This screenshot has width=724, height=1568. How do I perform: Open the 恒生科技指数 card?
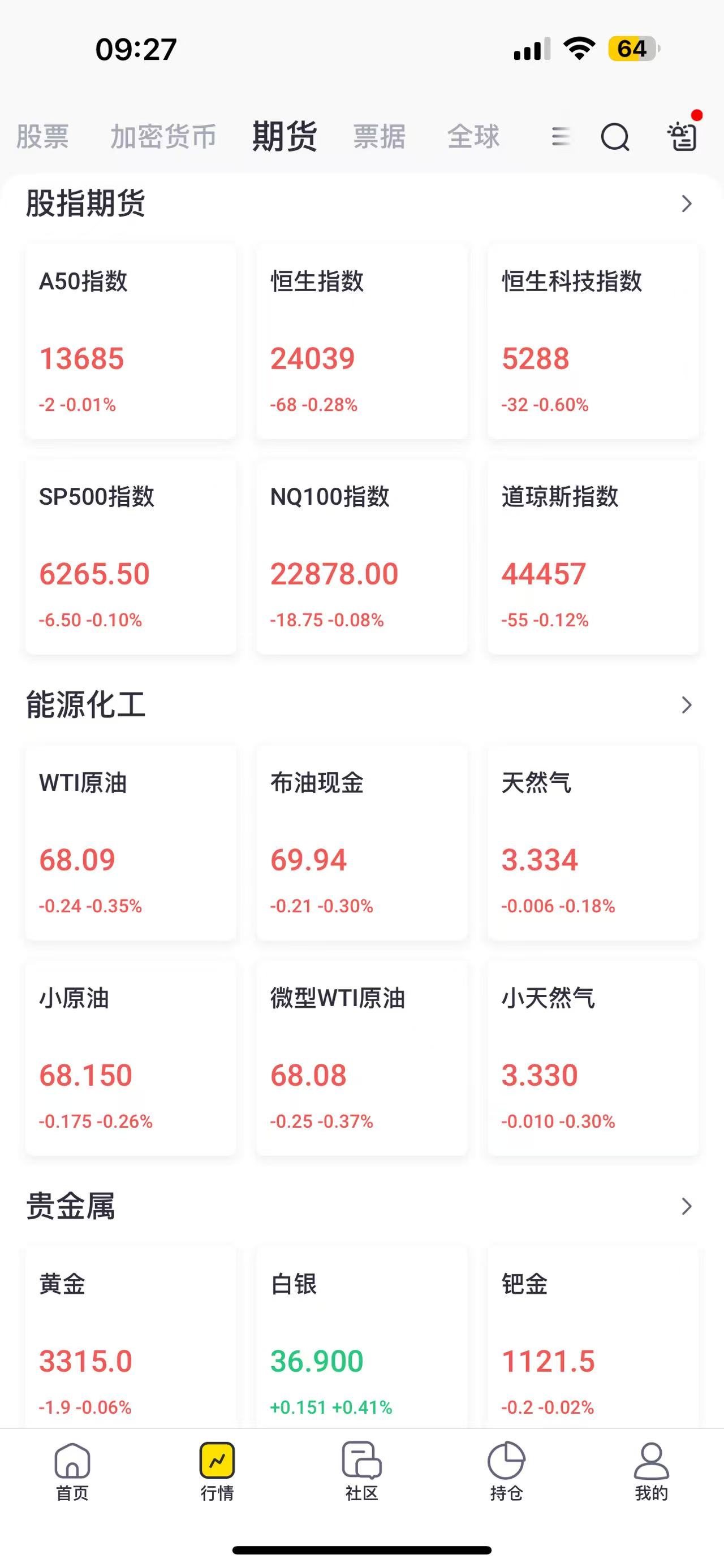pos(593,341)
